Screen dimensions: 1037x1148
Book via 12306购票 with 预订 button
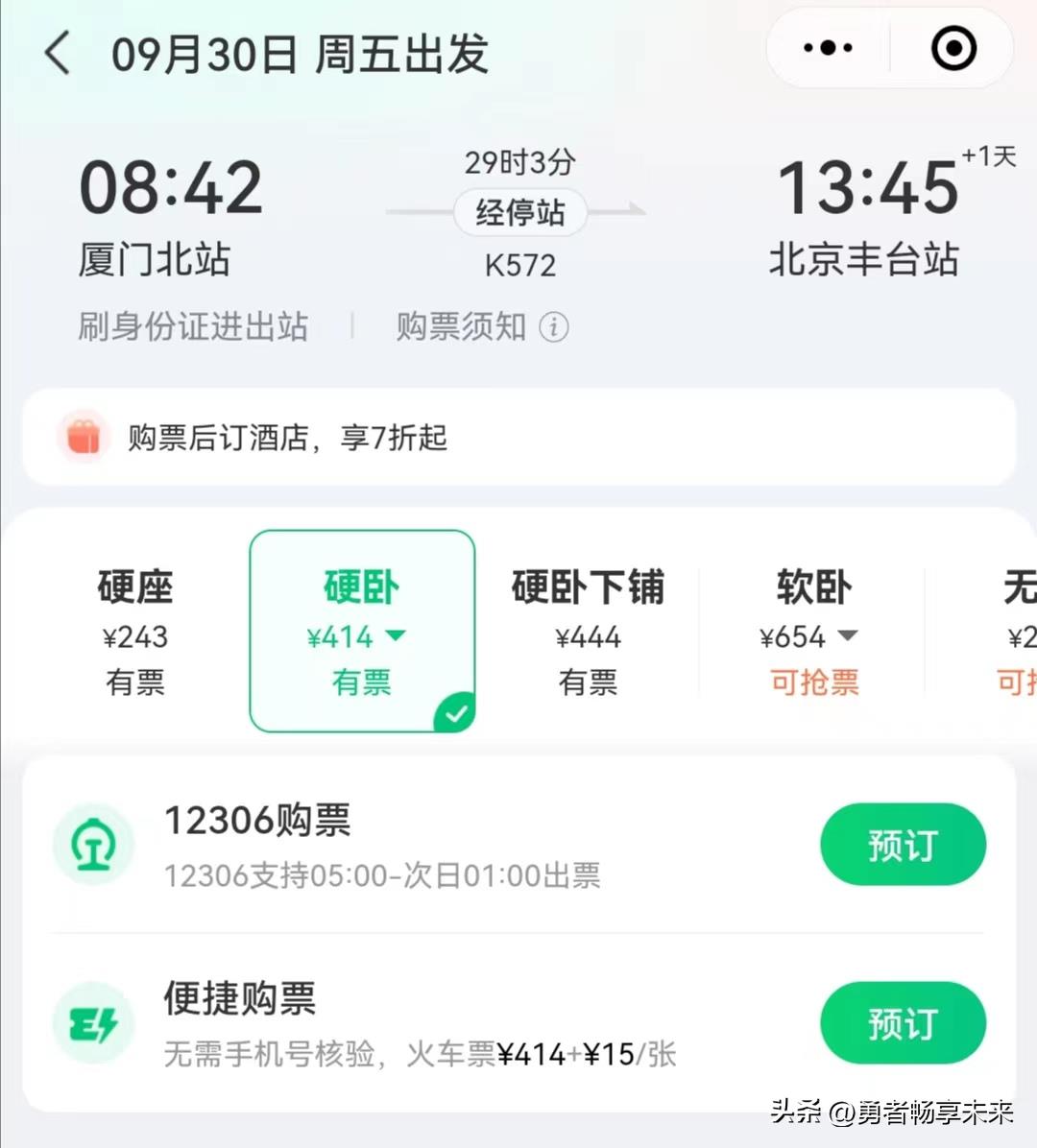point(902,846)
